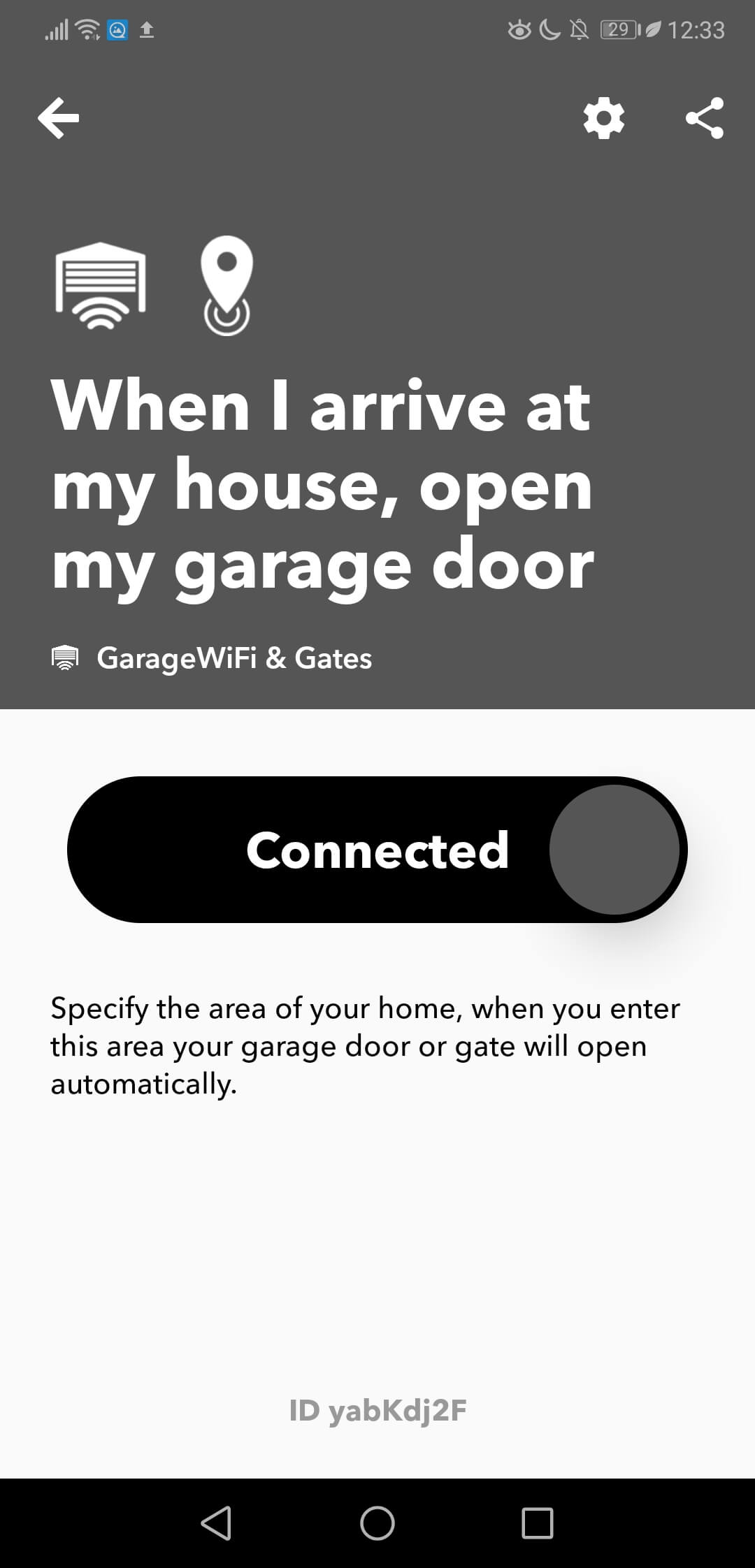The image size is (755, 1568).
Task: Open recent apps from navigation bar
Action: [x=538, y=1523]
